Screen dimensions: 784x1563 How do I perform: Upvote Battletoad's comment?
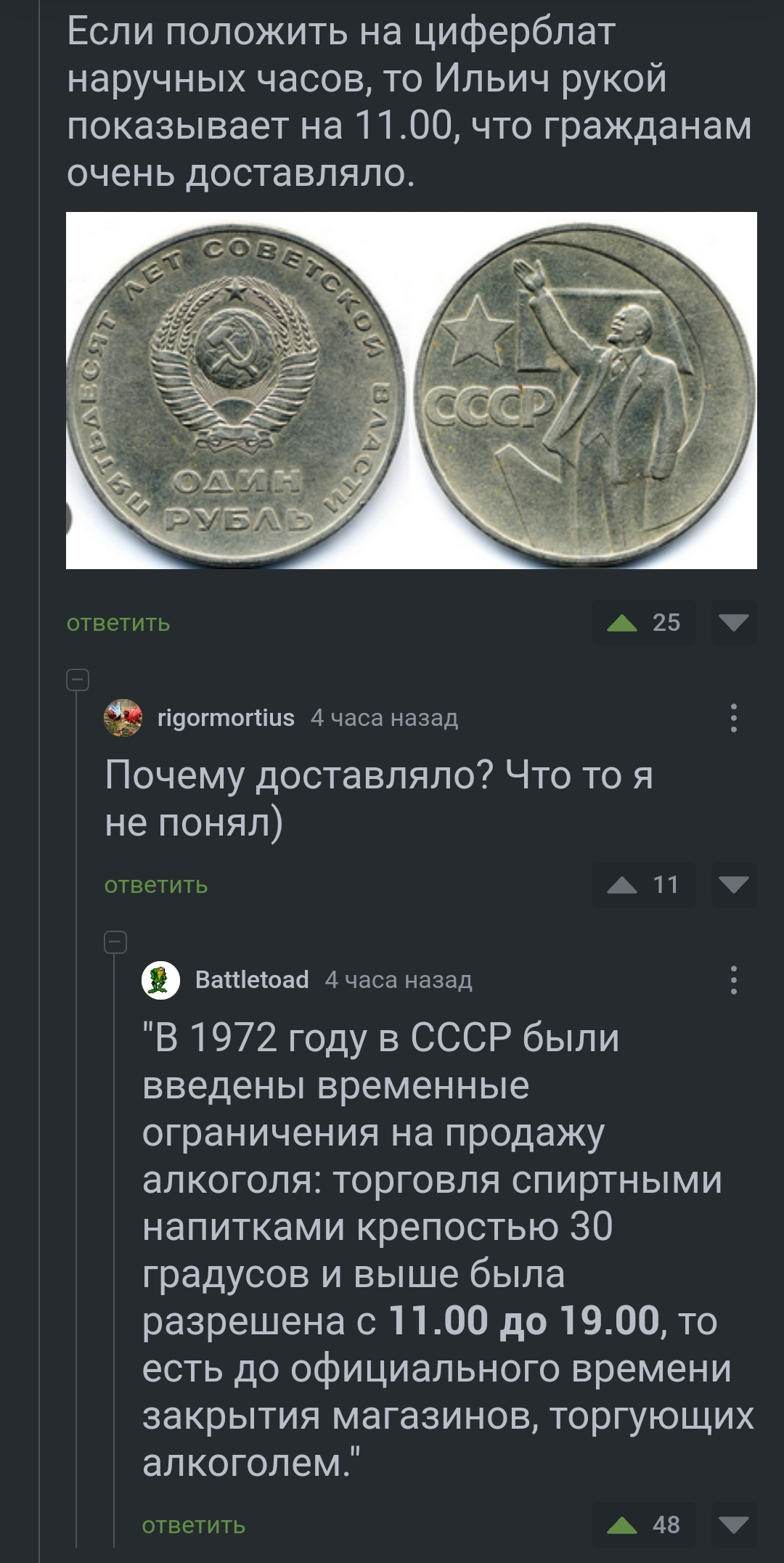coord(623,1525)
